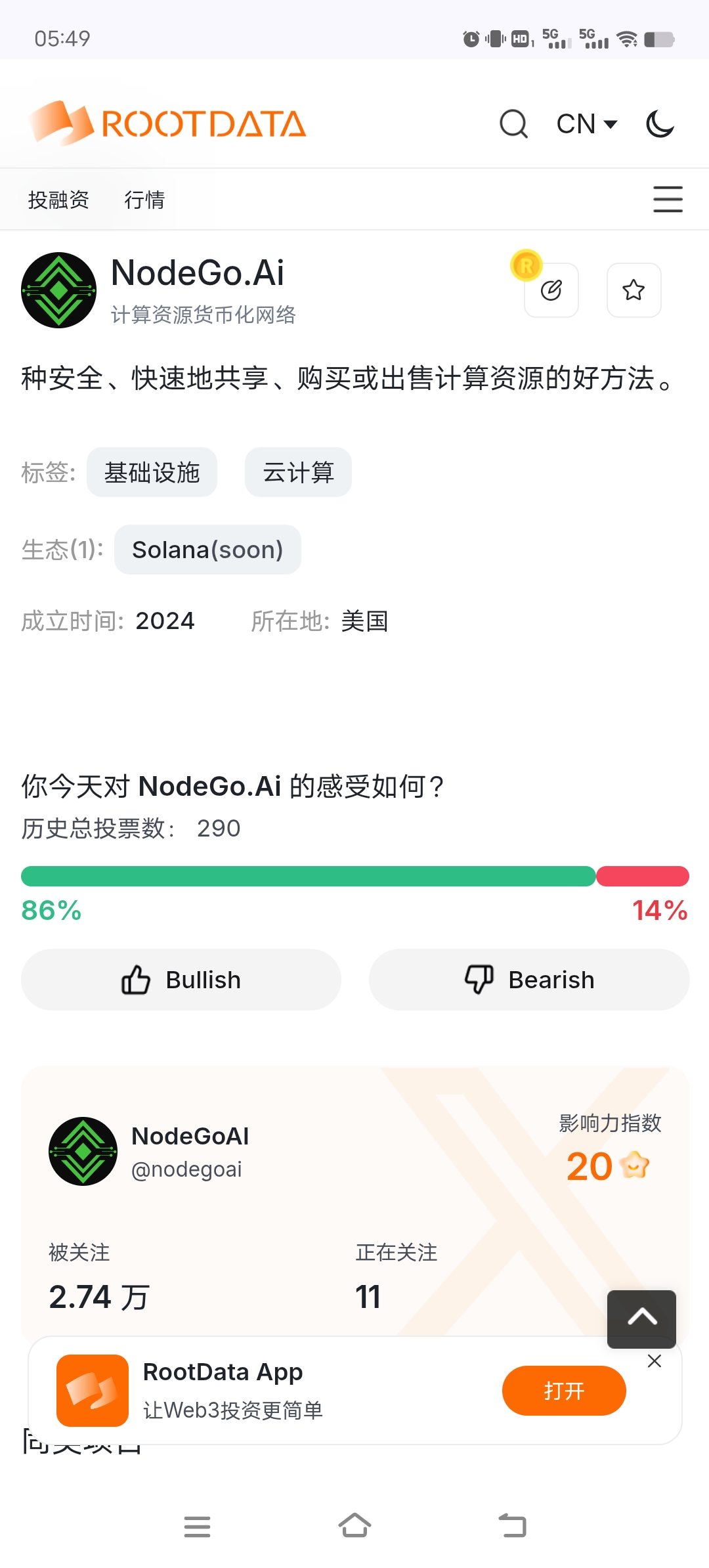Image resolution: width=709 pixels, height=1568 pixels.
Task: Select the 云计算 tag chip
Action: click(x=298, y=472)
